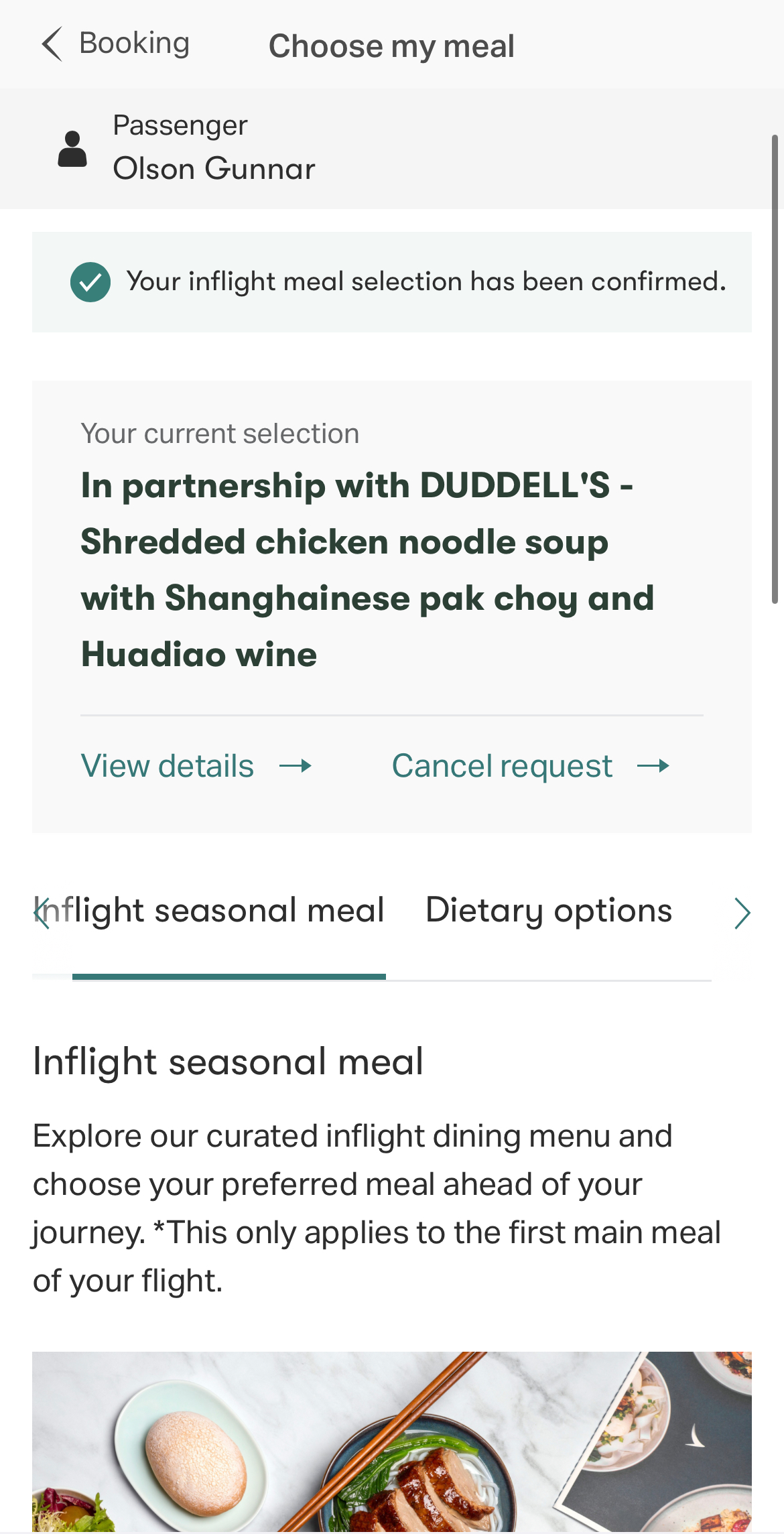This screenshot has height=1534, width=784.
Task: Tap passenger name Olson Gunnar
Action: (x=214, y=168)
